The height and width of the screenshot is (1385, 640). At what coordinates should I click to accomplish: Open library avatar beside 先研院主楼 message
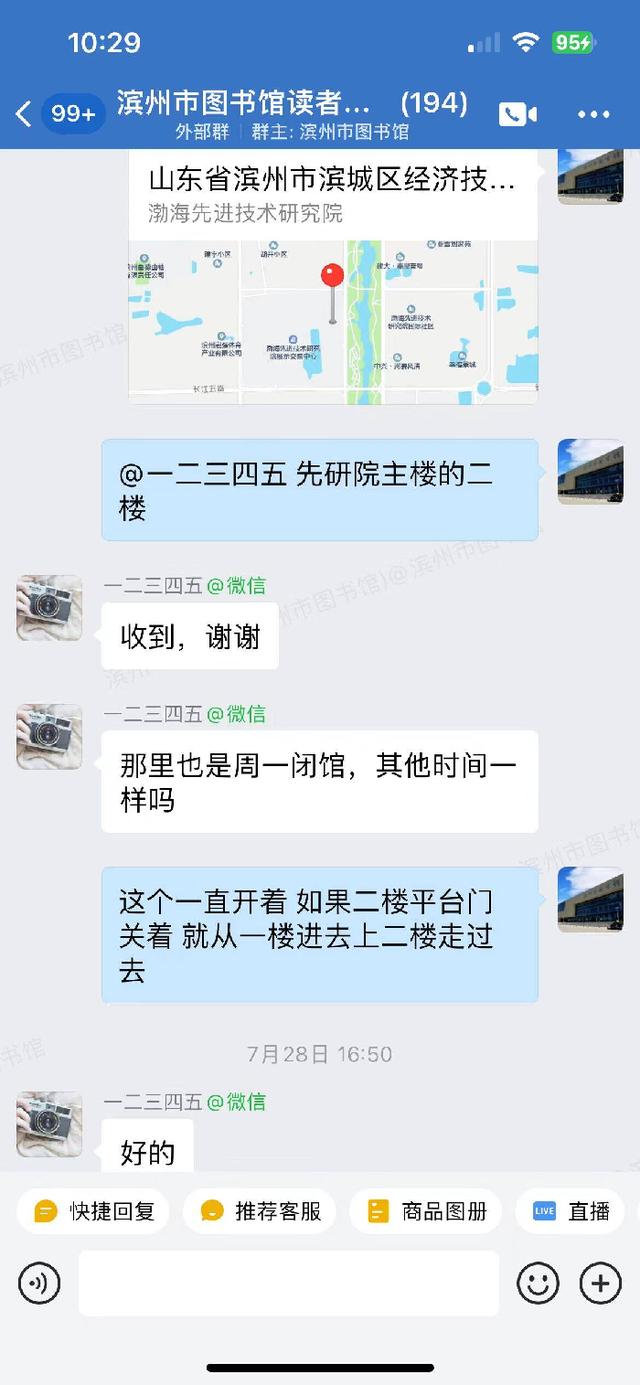click(590, 471)
